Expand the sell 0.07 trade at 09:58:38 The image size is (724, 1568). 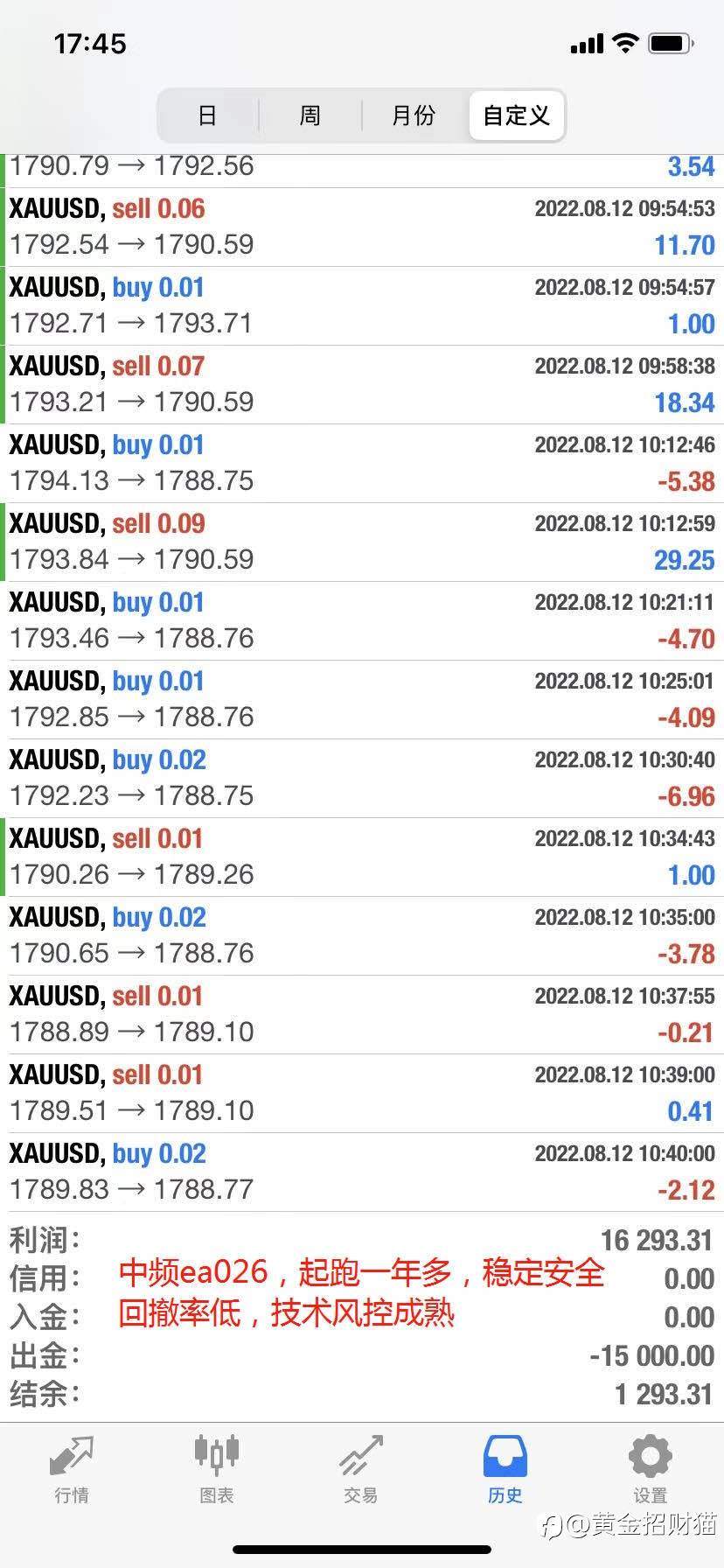pos(362,385)
